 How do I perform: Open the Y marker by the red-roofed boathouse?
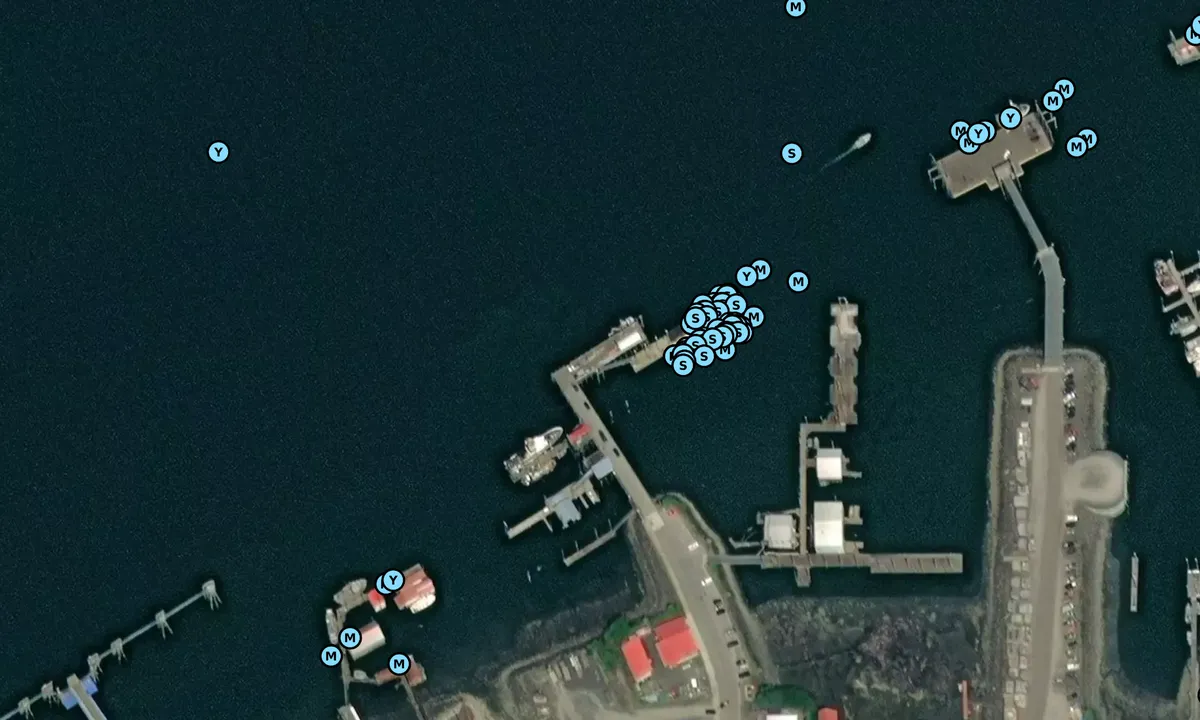click(x=393, y=580)
